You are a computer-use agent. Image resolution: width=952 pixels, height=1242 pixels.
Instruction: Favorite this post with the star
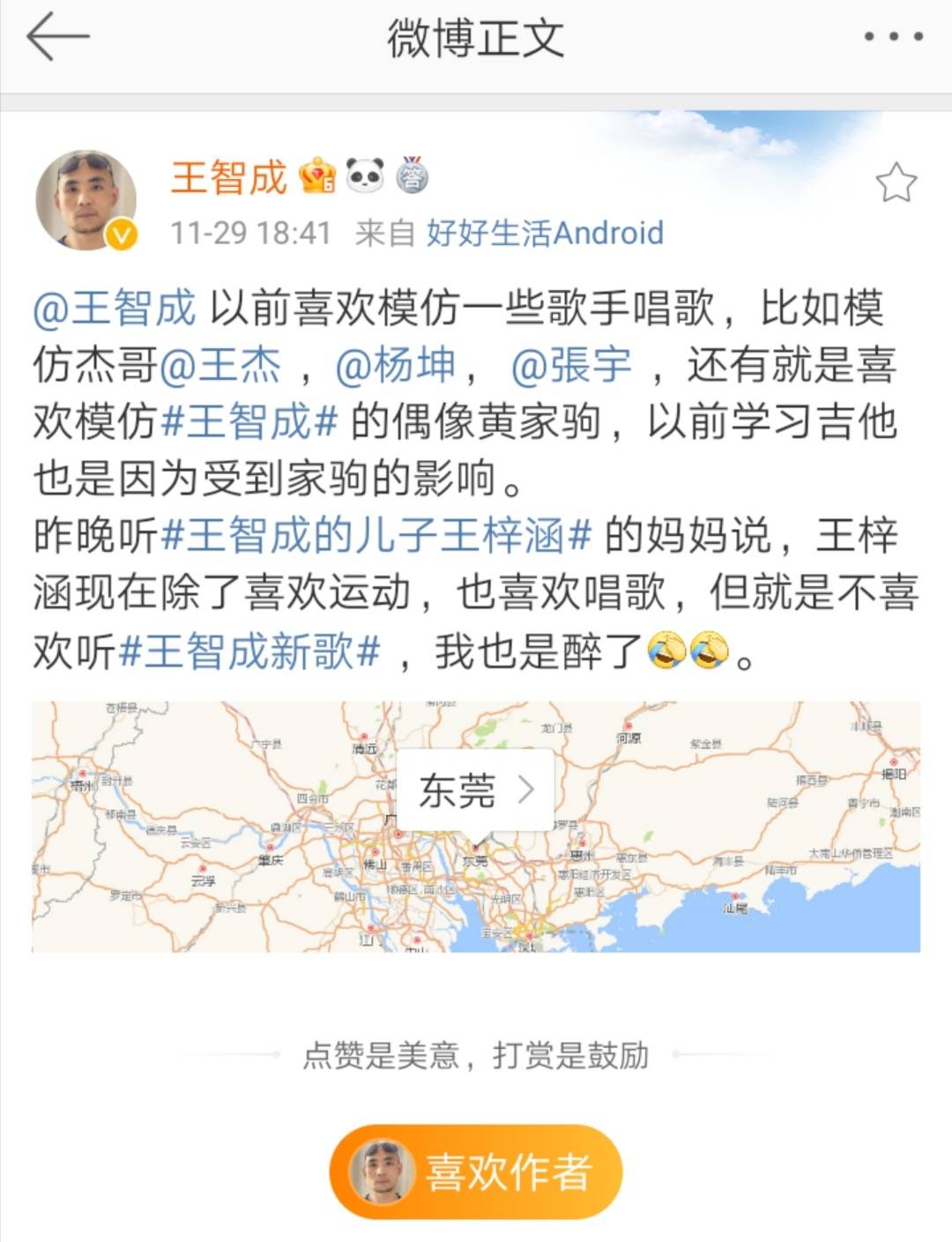[x=896, y=182]
